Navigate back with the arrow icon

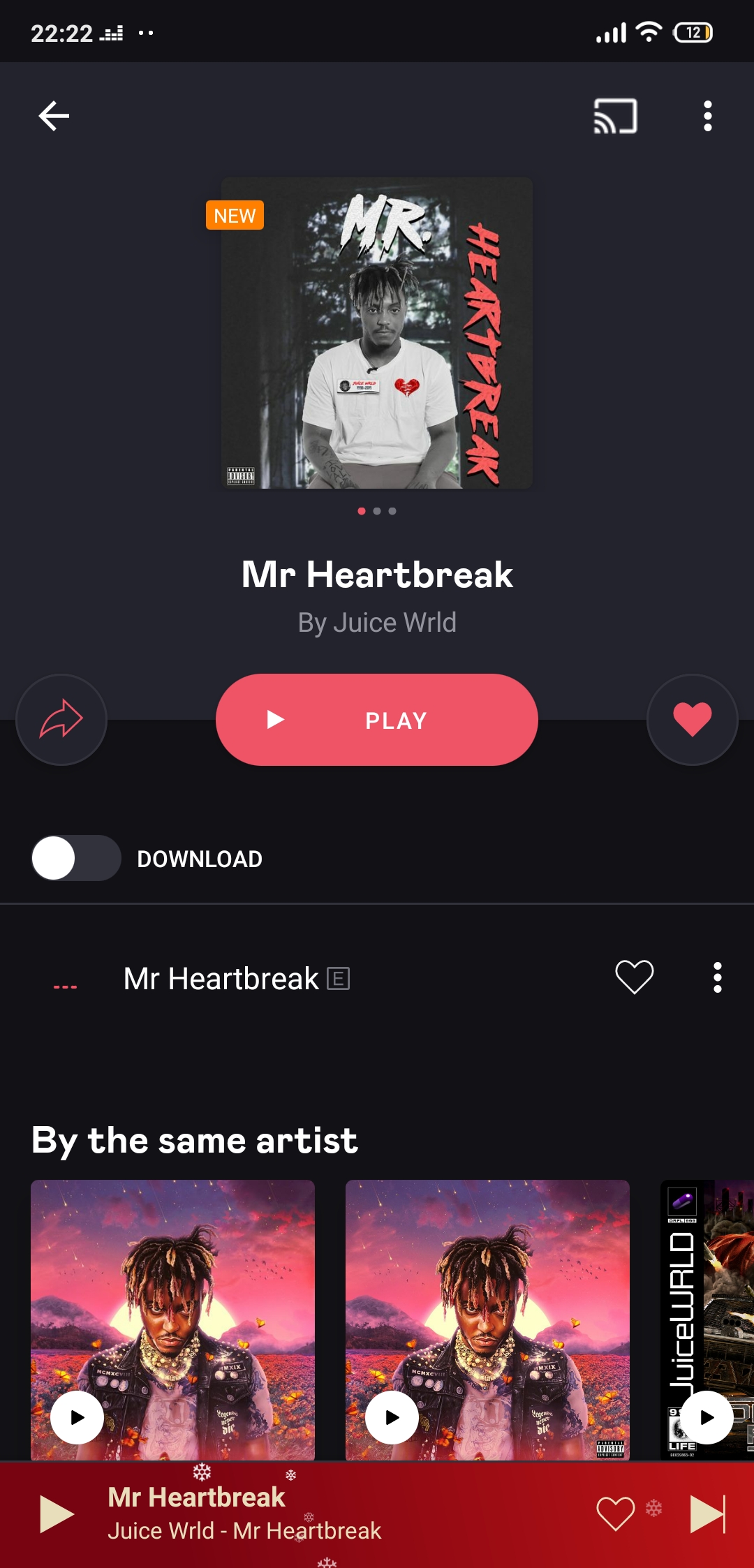[54, 117]
